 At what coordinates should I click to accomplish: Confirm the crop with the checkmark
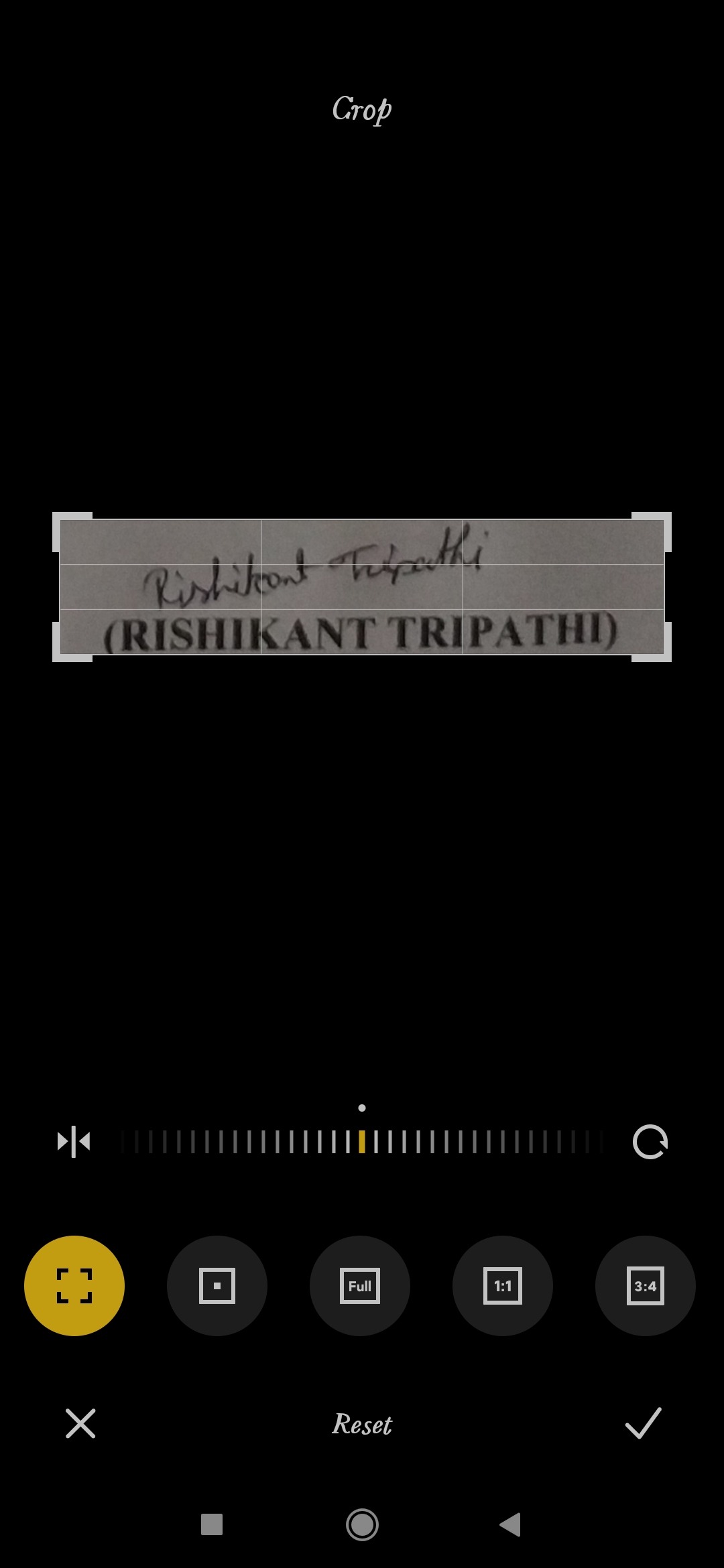(643, 1423)
